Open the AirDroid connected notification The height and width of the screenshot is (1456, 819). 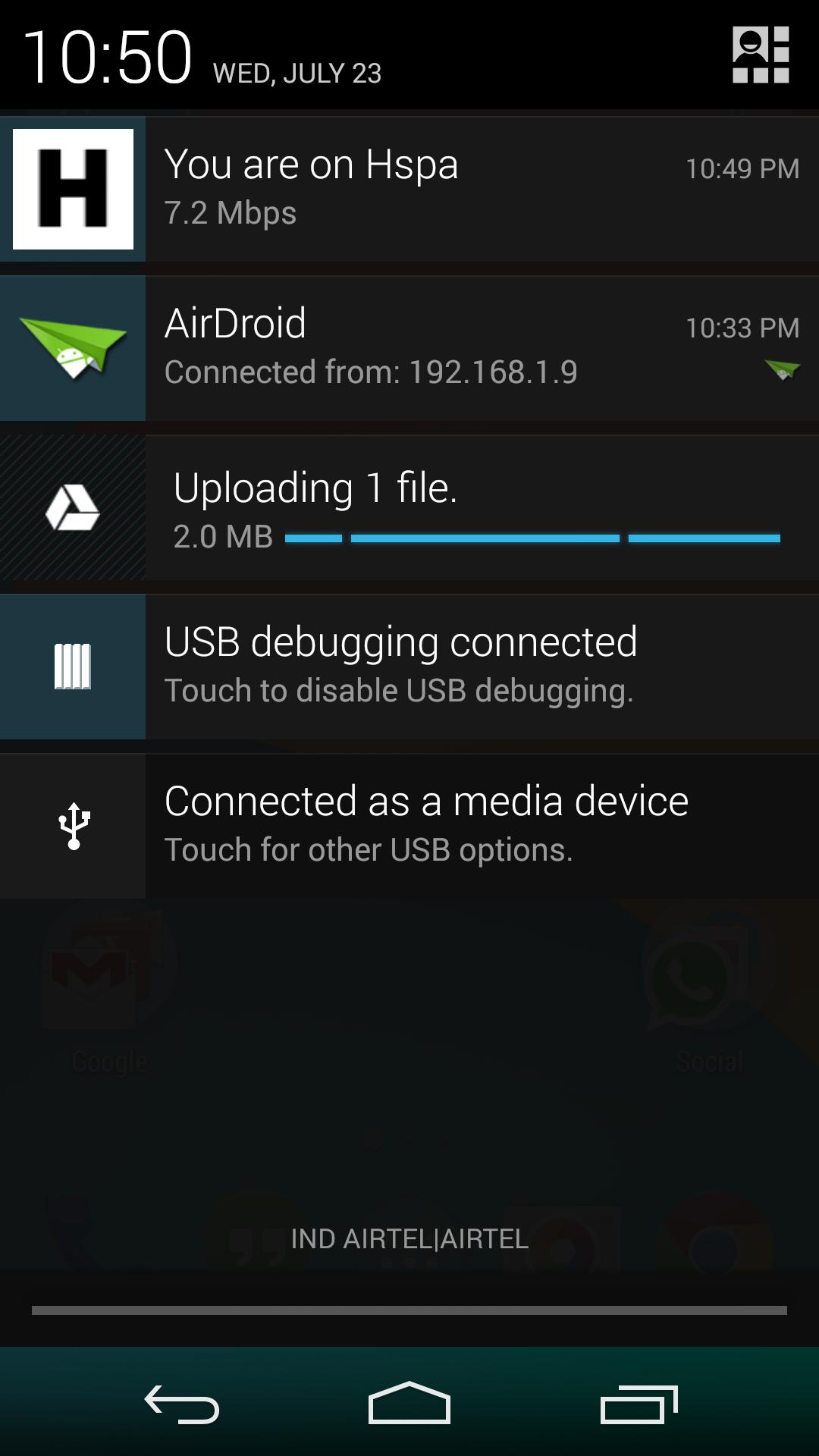(x=409, y=348)
